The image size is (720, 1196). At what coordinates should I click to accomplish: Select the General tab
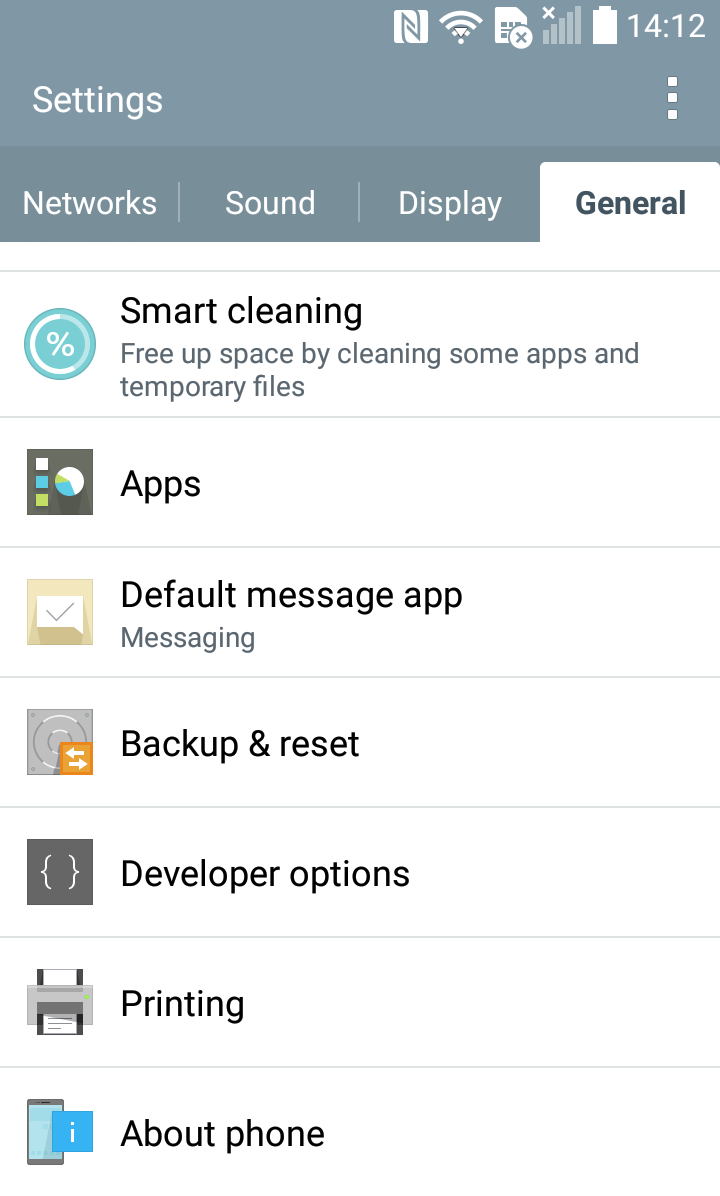[631, 202]
